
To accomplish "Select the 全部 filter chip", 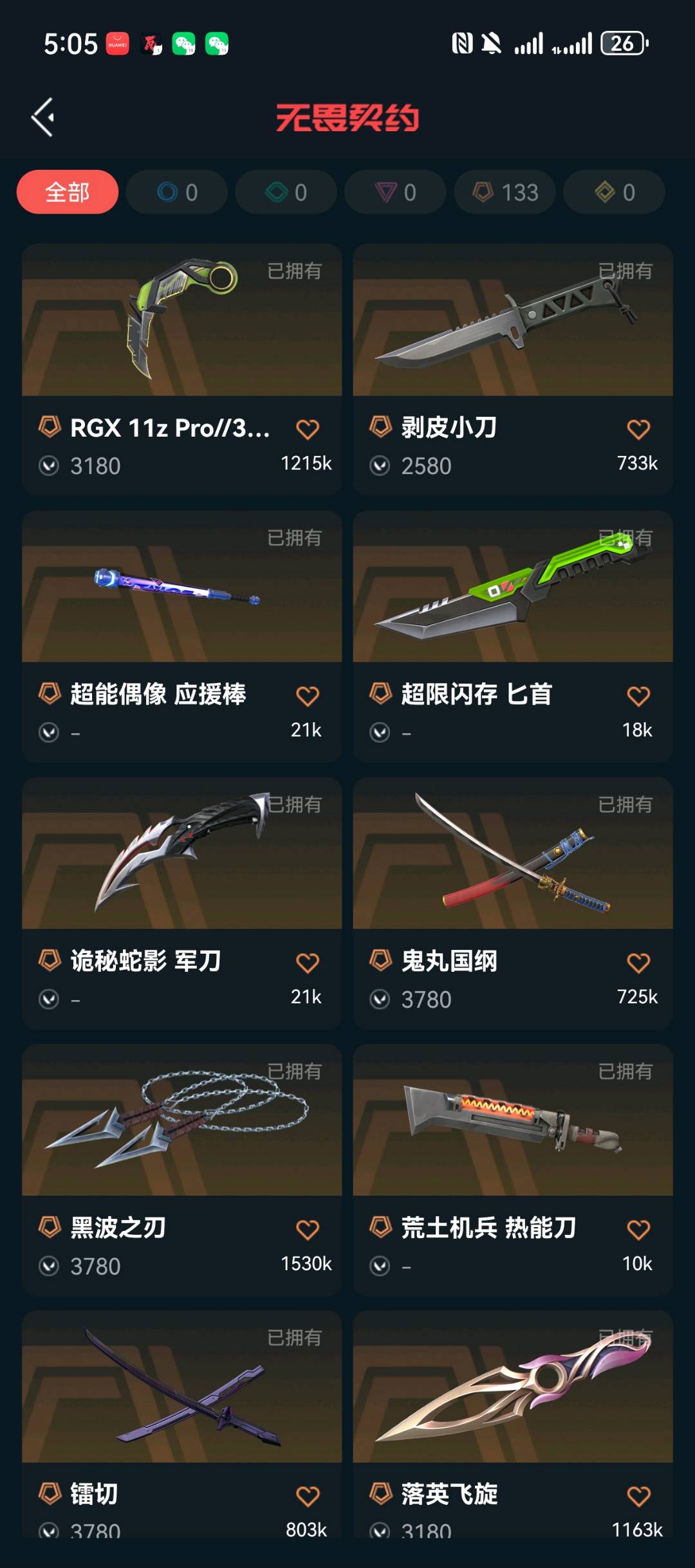I will 68,192.
